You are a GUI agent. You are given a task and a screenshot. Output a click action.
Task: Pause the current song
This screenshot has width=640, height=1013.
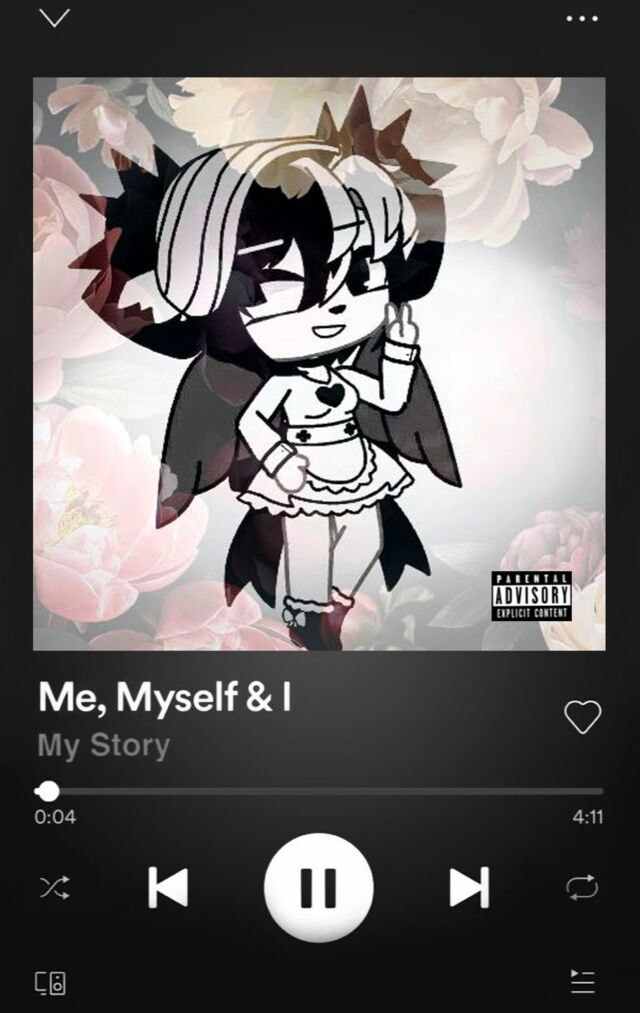pos(319,887)
